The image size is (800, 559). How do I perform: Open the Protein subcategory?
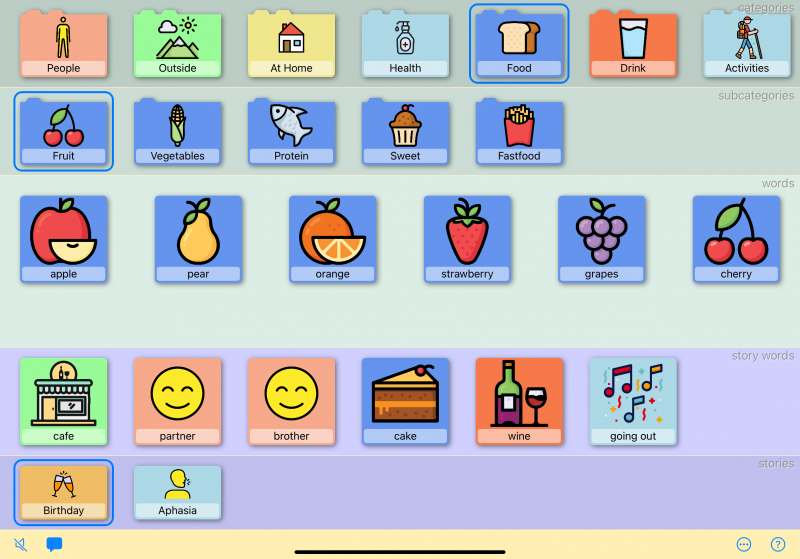tap(291, 132)
